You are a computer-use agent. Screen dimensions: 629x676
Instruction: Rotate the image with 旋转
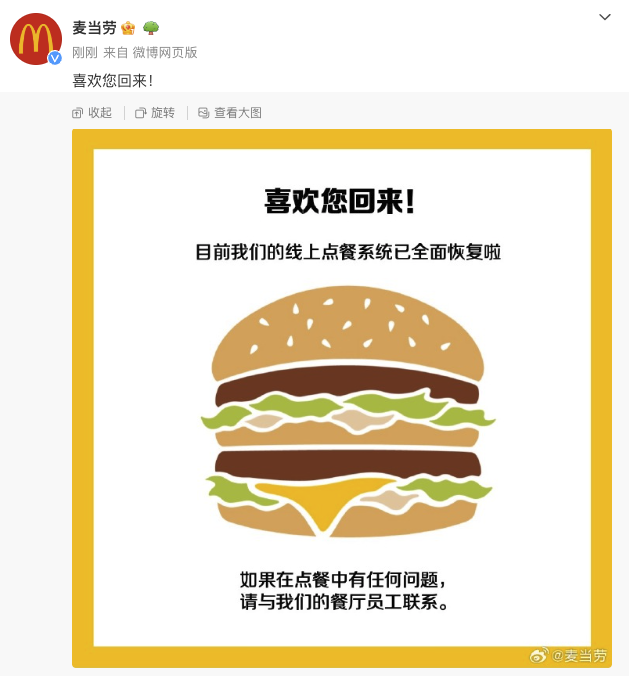coord(155,113)
